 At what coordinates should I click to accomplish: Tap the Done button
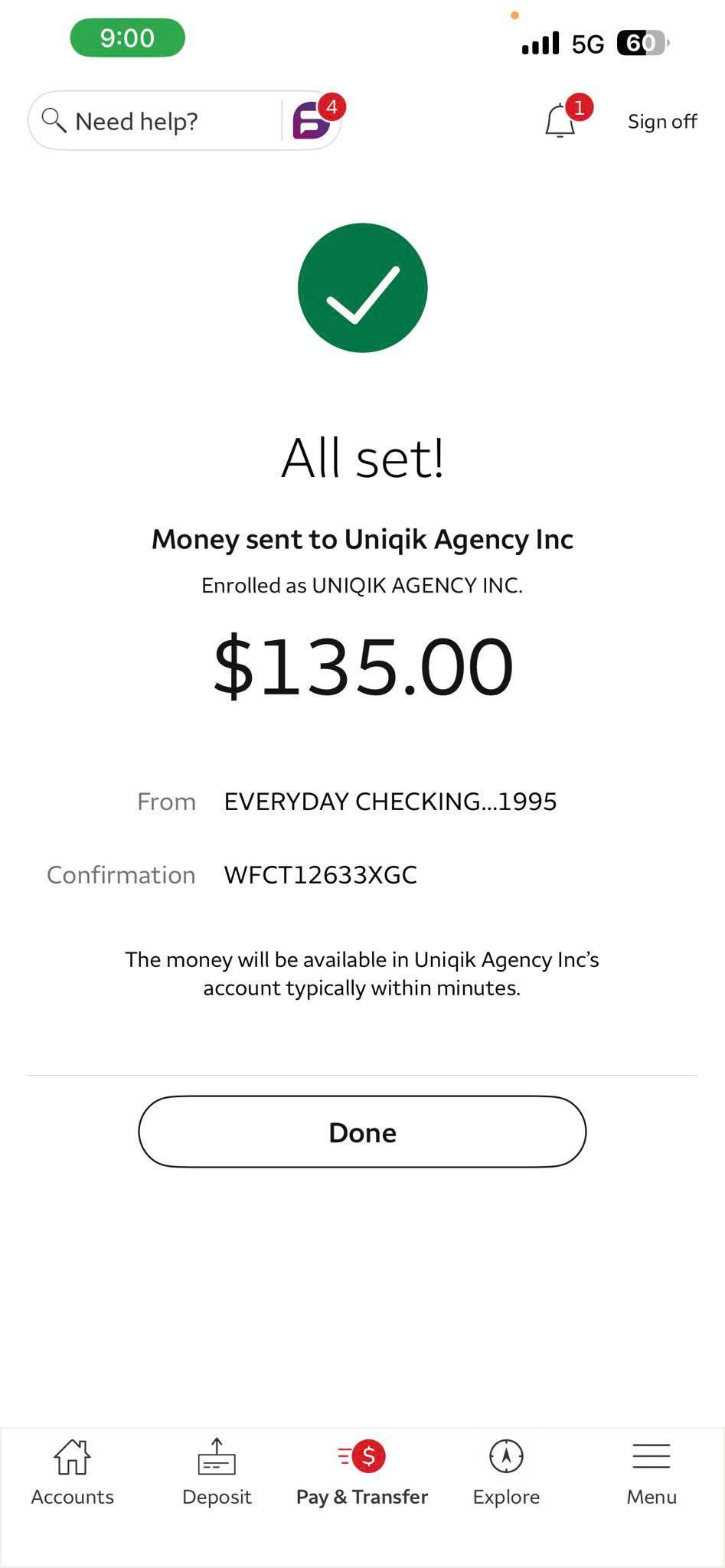tap(362, 1132)
